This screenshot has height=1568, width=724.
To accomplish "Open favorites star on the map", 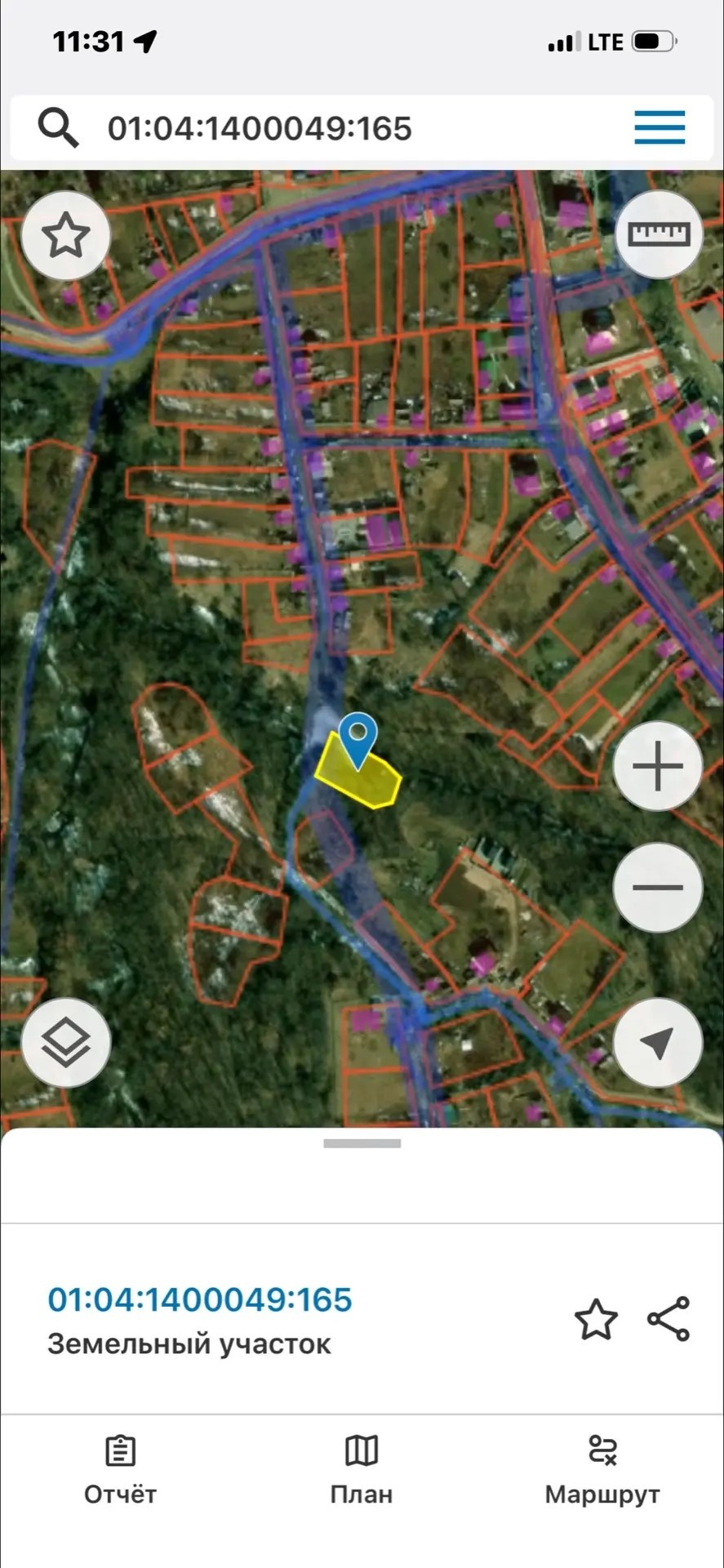I will click(x=65, y=236).
